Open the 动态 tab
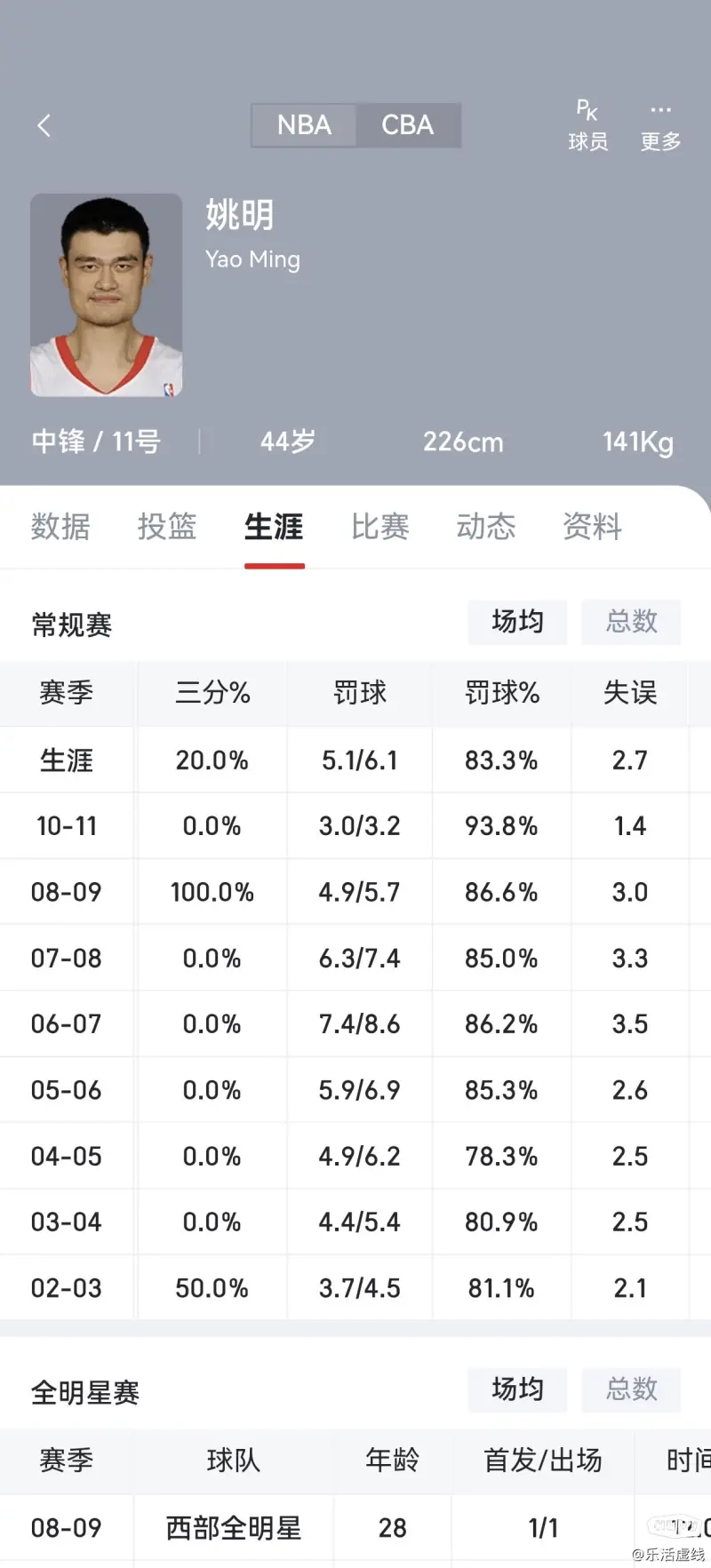711x1568 pixels. coord(486,527)
